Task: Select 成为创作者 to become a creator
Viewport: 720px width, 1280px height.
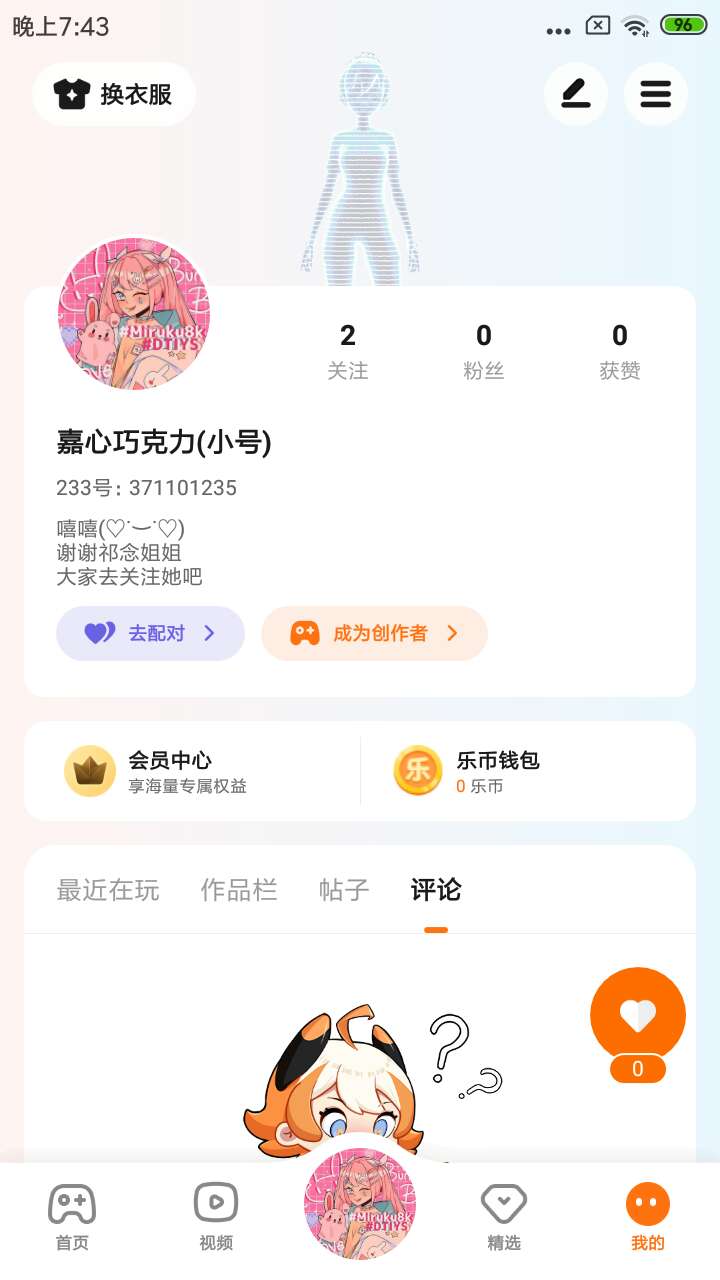Action: tap(374, 633)
